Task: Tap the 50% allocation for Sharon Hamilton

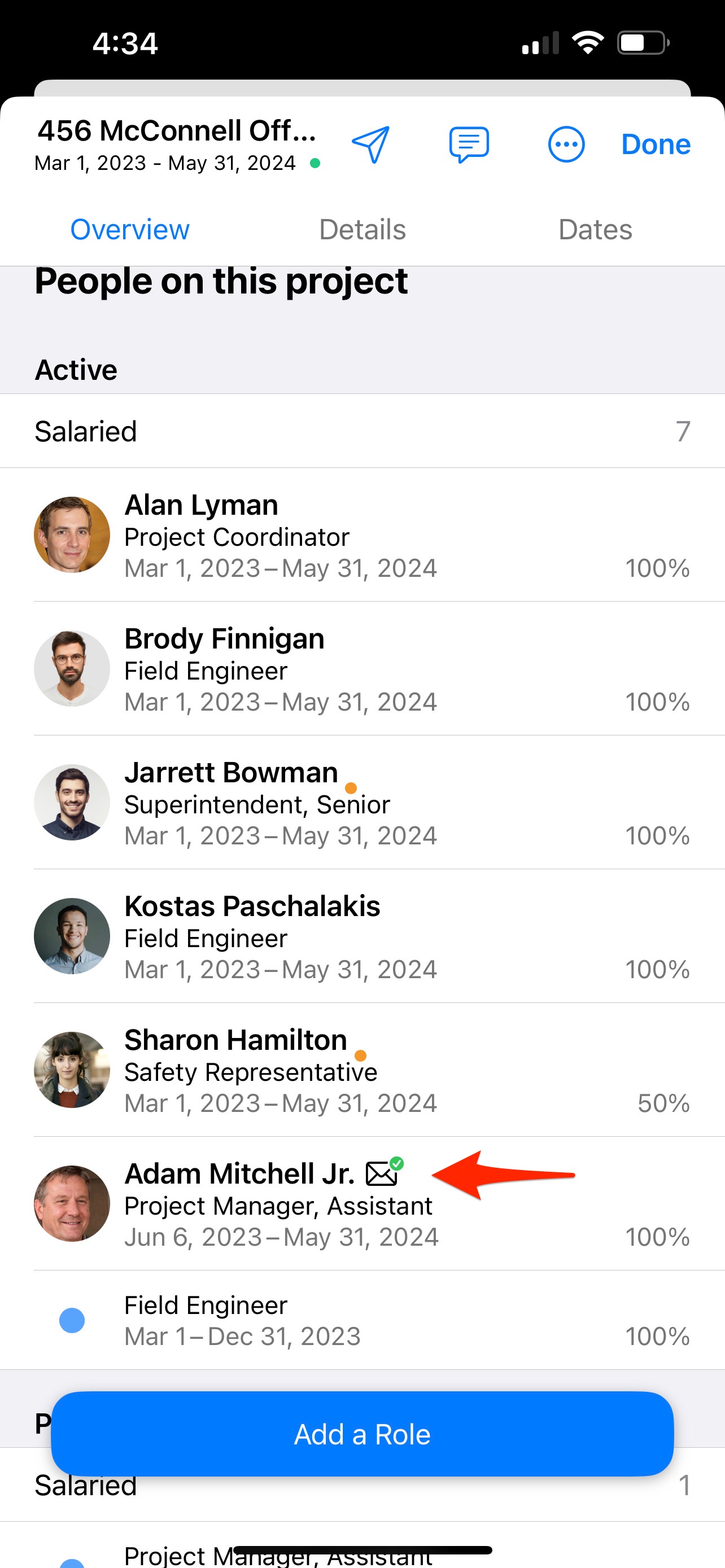Action: coord(663,1103)
